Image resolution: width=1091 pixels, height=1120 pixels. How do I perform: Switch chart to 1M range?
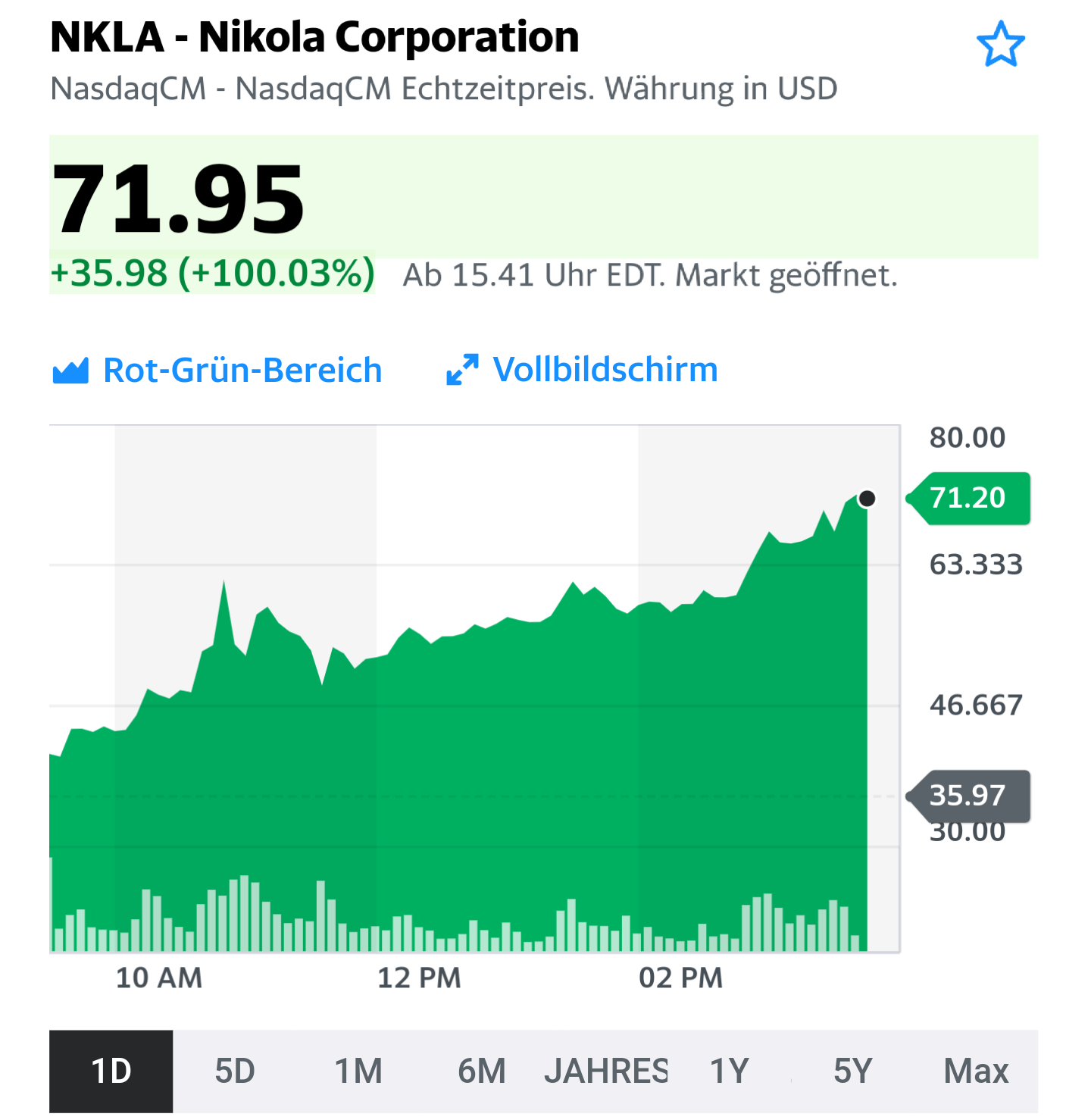[x=358, y=1071]
